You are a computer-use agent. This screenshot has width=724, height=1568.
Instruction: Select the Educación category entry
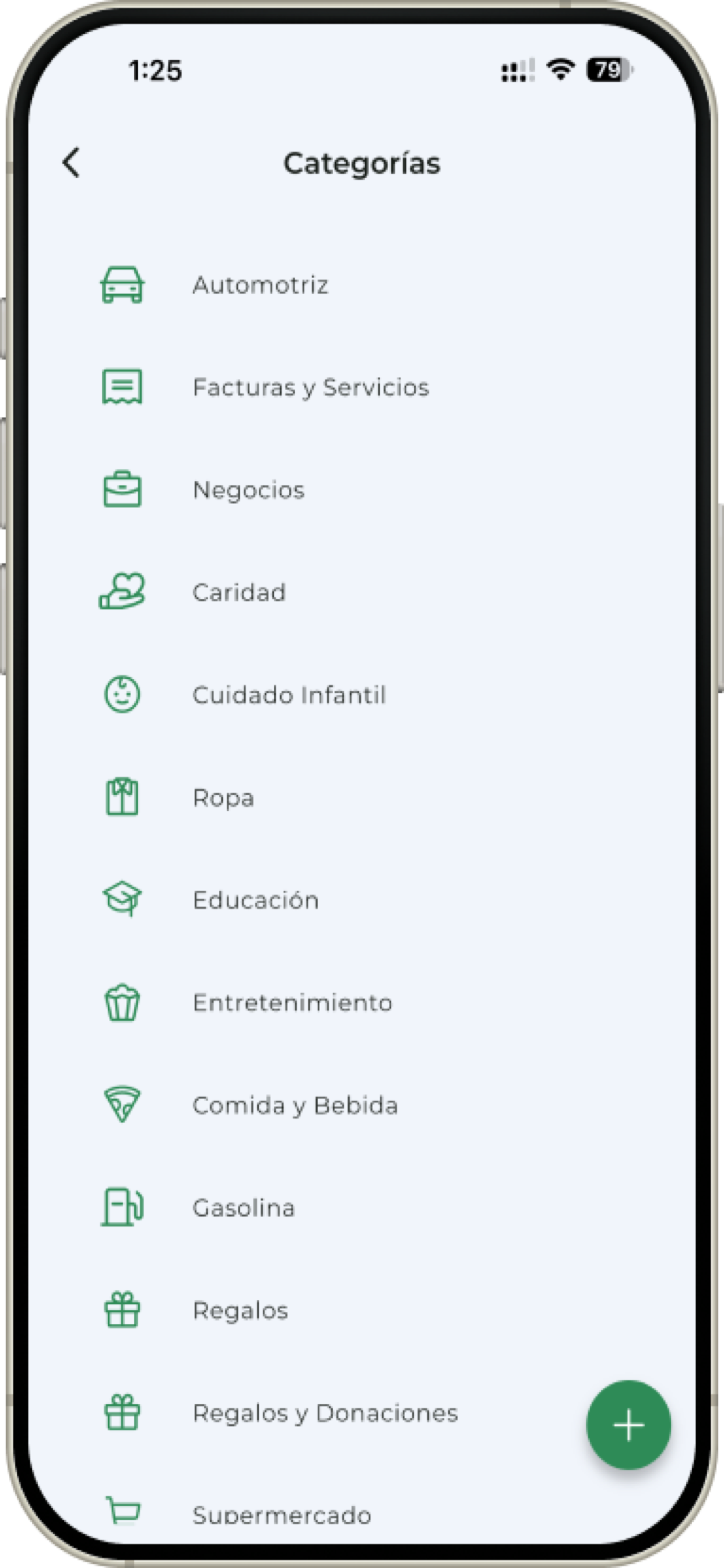255,900
